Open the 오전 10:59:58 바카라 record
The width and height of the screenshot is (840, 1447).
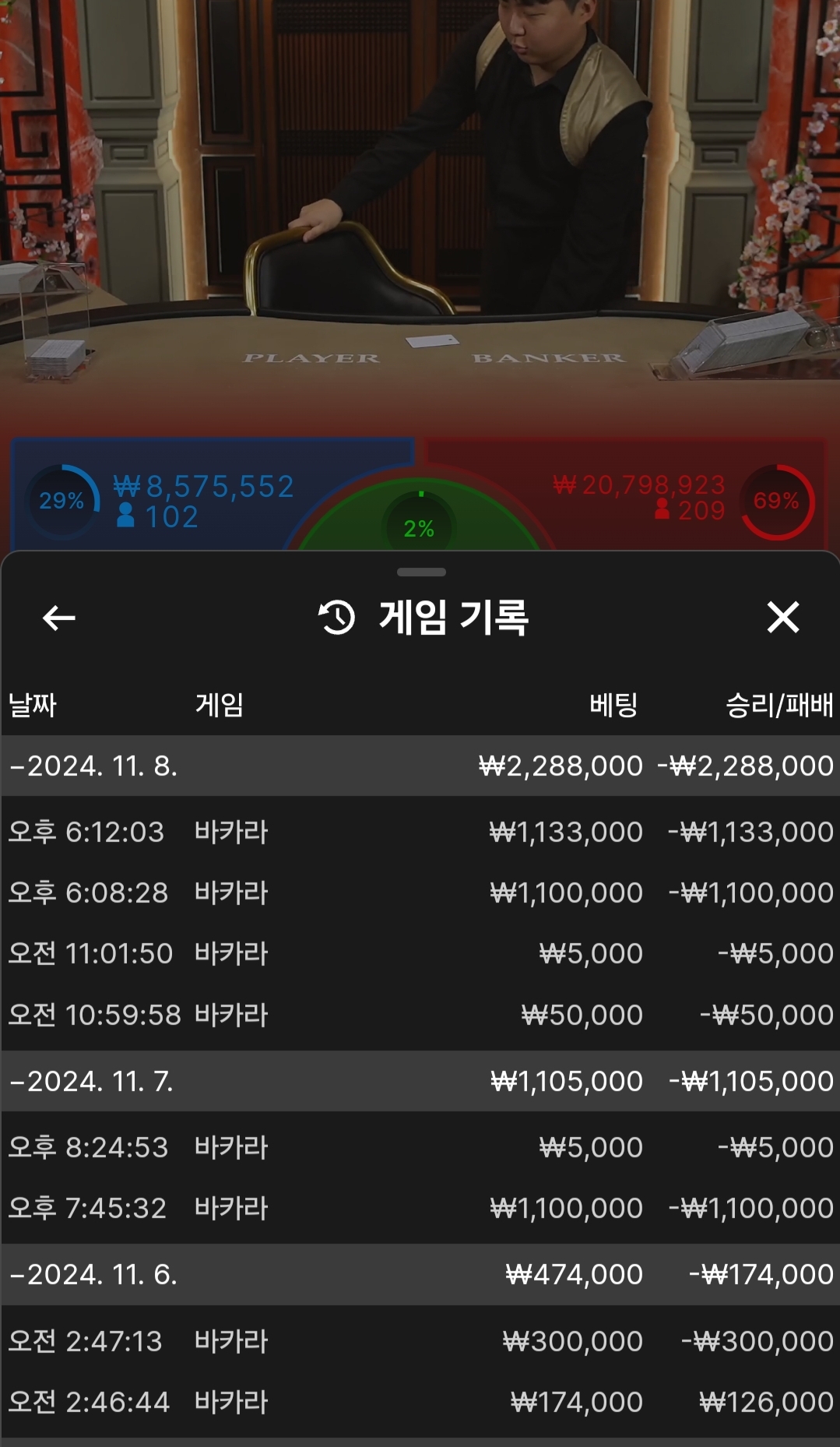420,1015
